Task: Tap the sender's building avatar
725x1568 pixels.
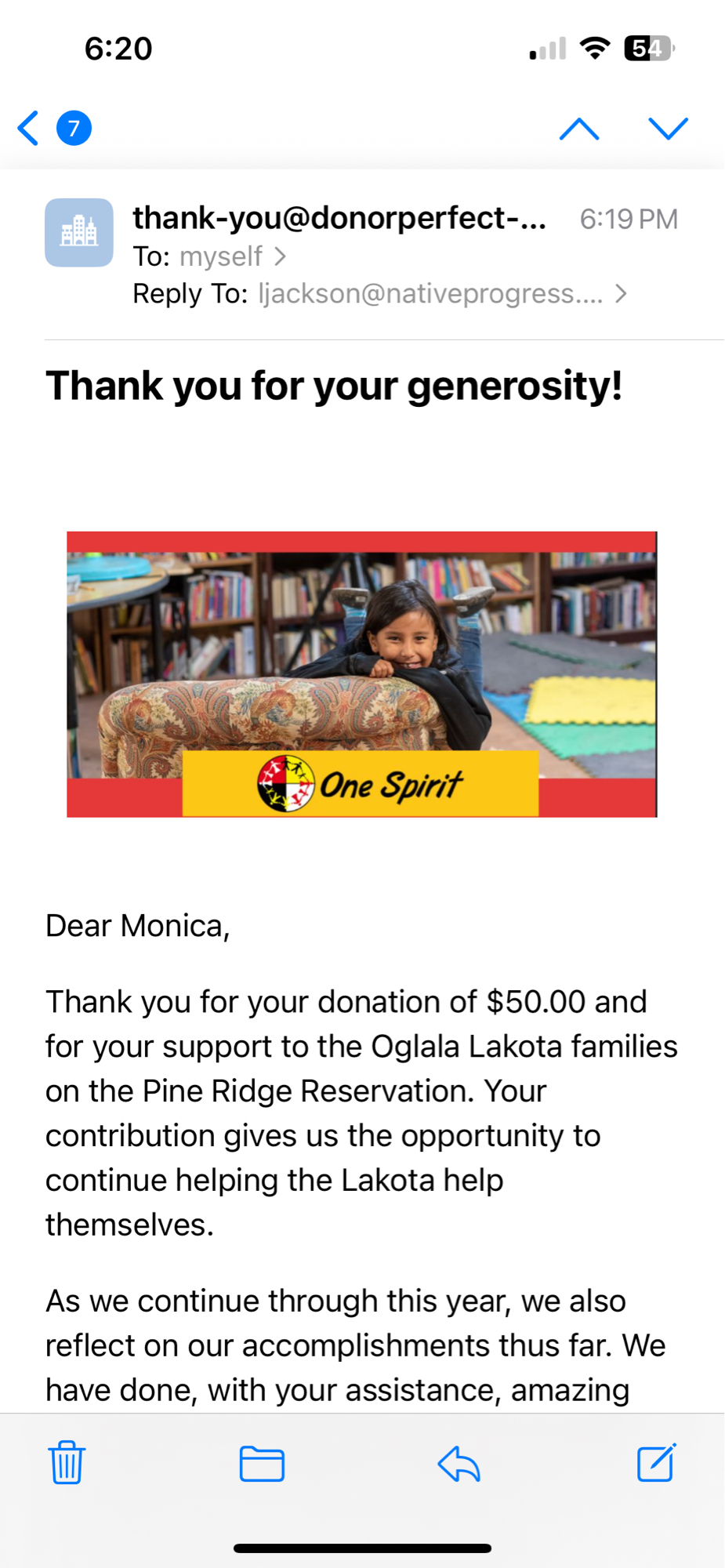Action: point(79,233)
